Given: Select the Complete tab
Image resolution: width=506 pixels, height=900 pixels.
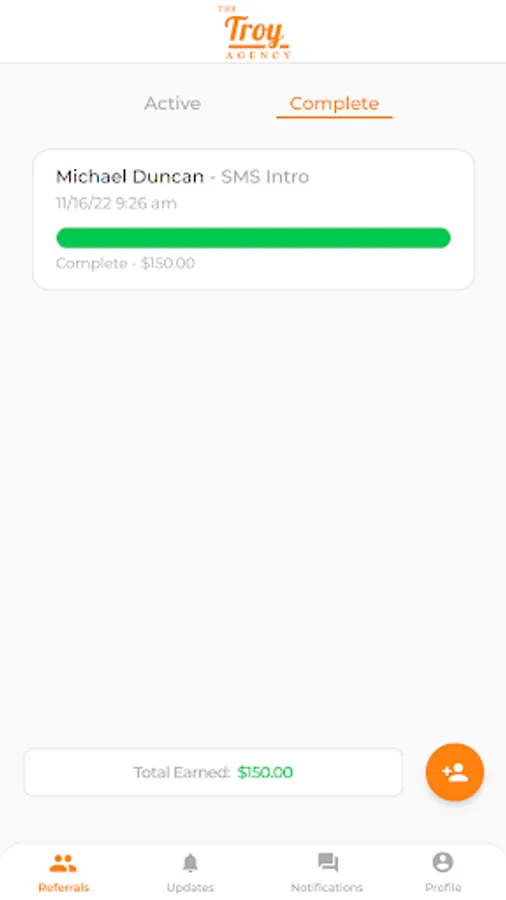Looking at the screenshot, I should click(x=334, y=104).
